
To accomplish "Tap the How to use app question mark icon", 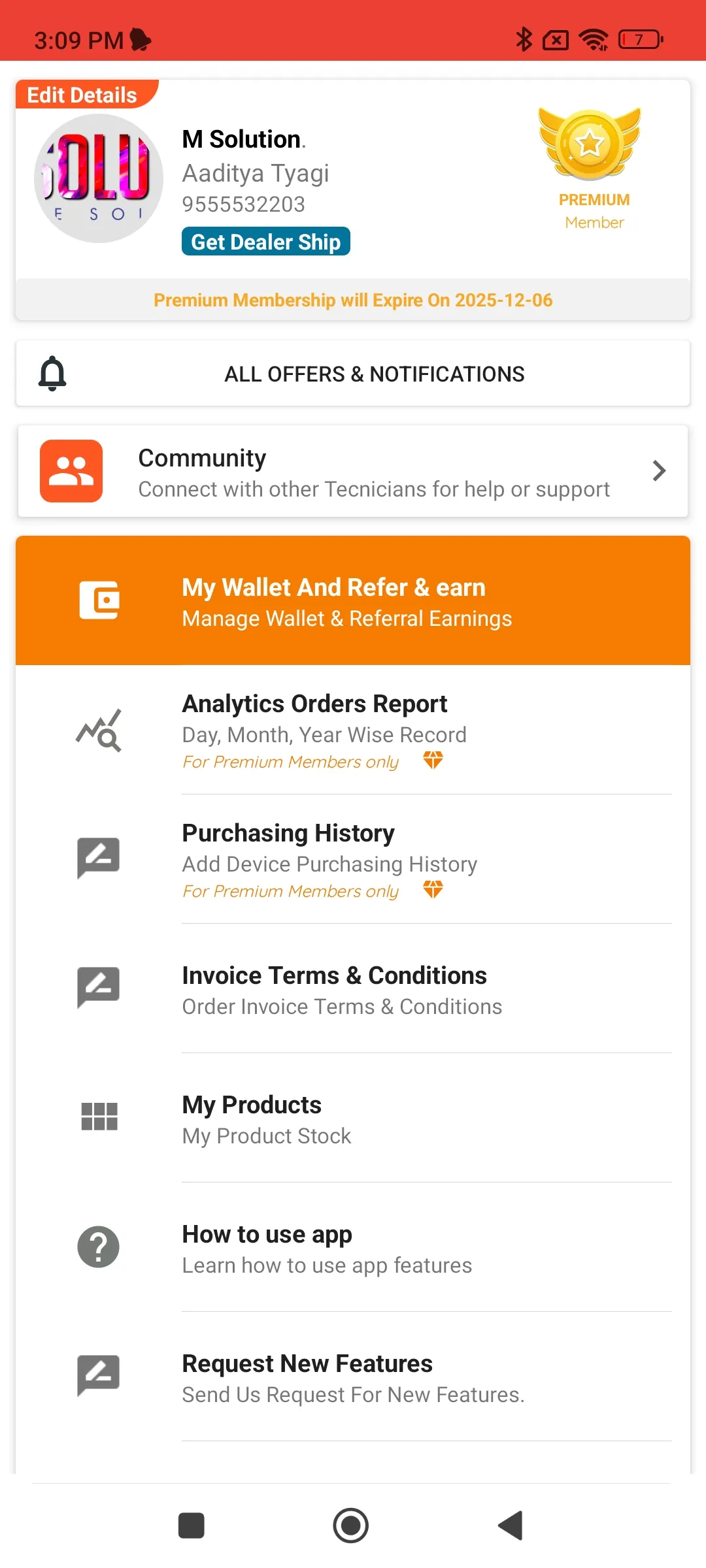I will [98, 1247].
